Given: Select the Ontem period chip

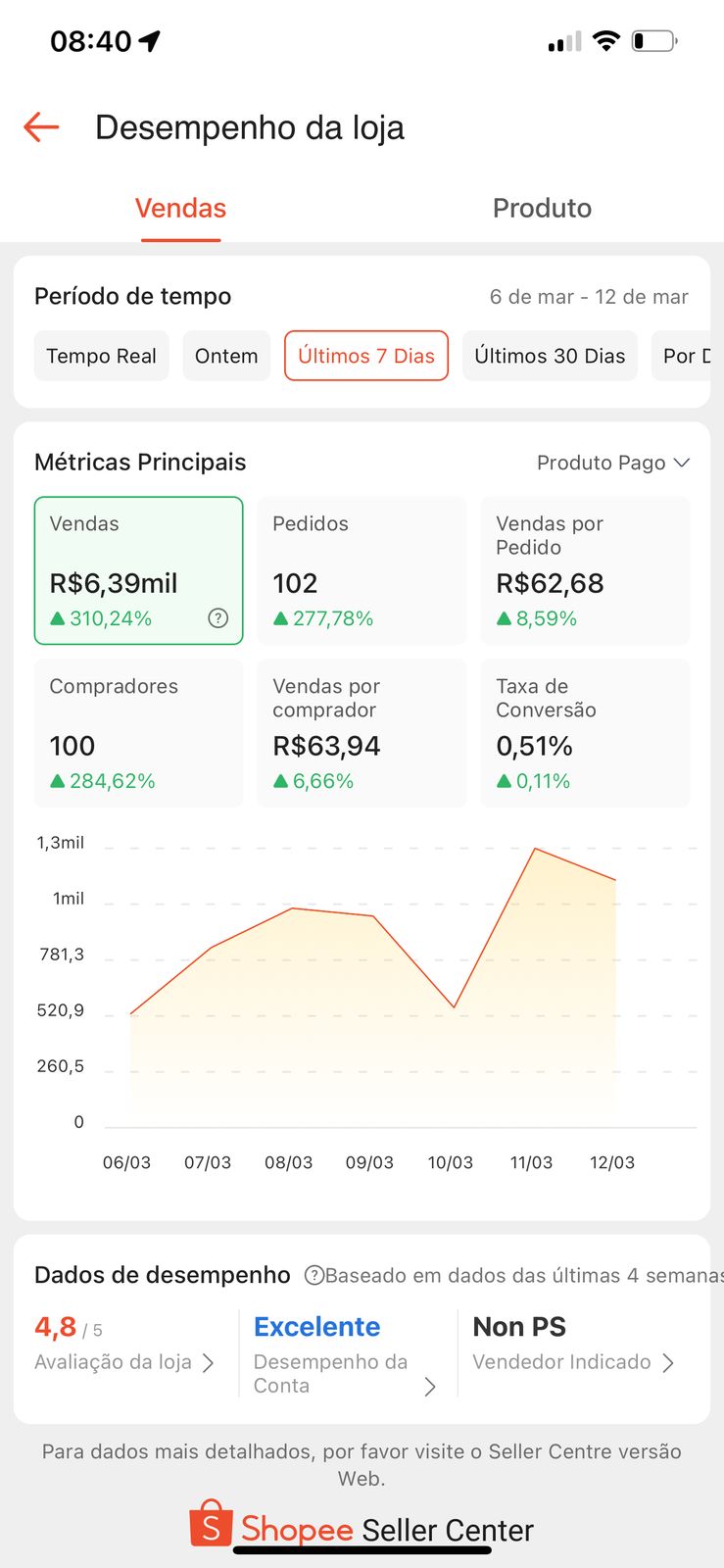Looking at the screenshot, I should tap(226, 356).
